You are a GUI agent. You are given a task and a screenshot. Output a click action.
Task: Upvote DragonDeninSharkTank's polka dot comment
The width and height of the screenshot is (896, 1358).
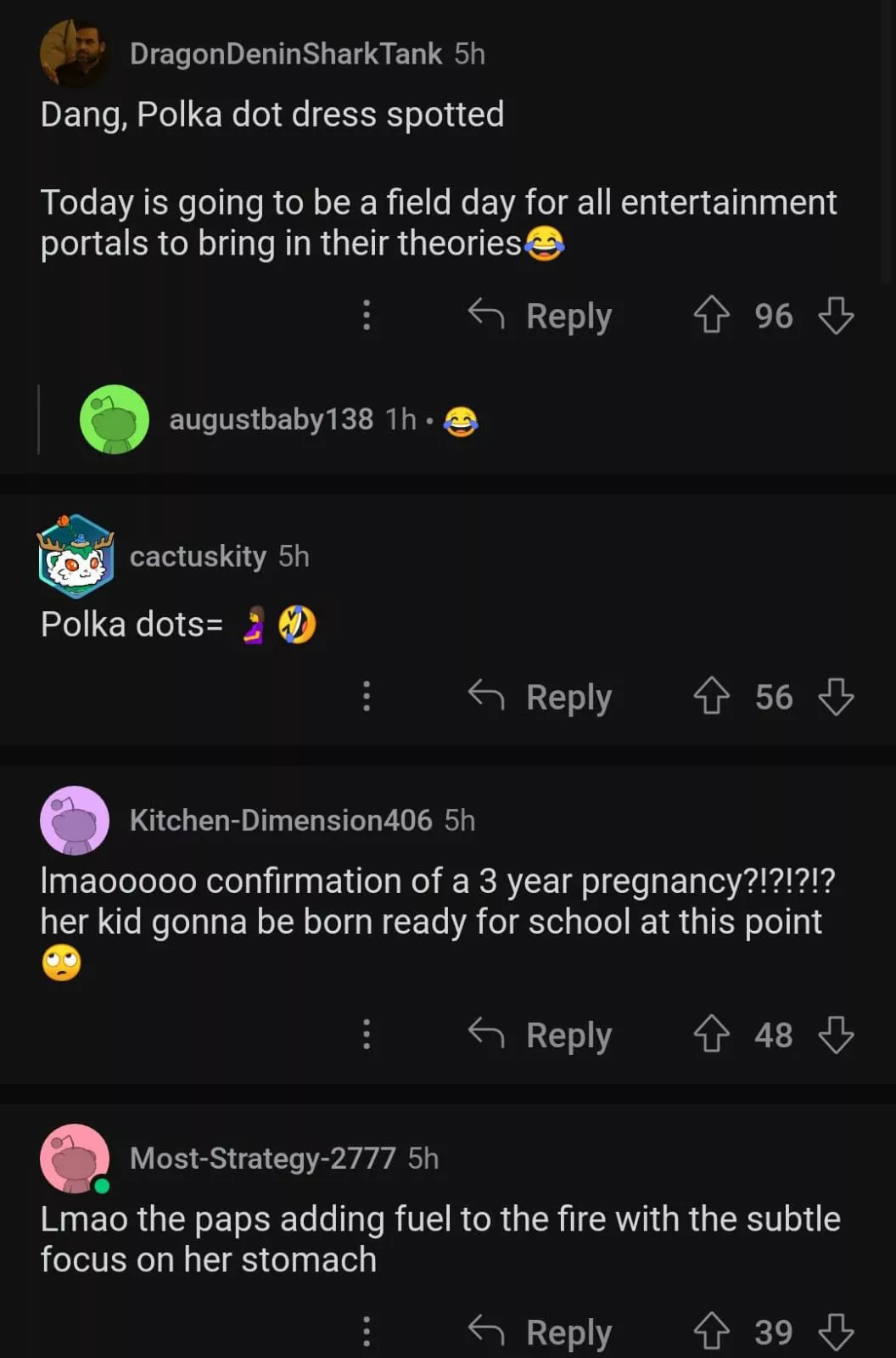coord(711,316)
